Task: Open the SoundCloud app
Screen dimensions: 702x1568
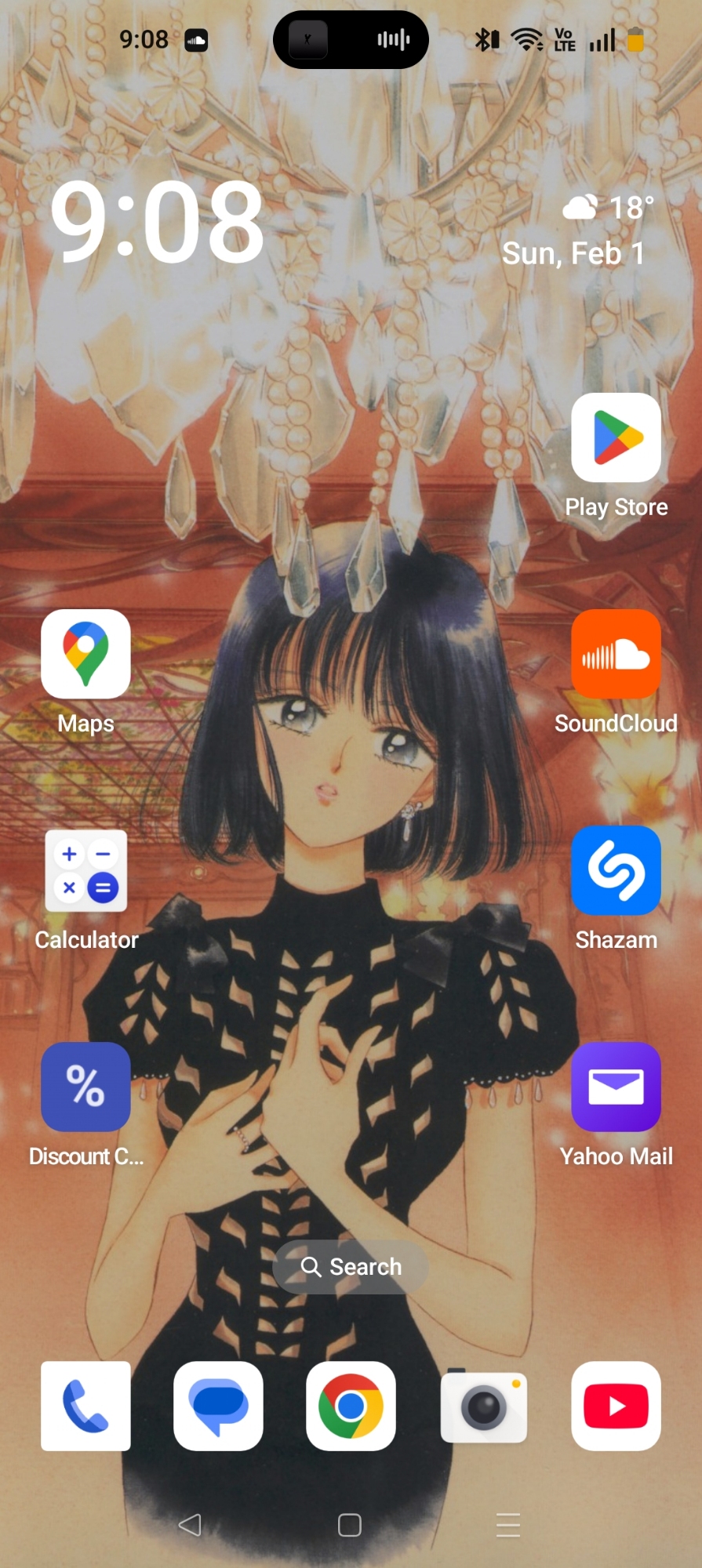Action: [616, 655]
